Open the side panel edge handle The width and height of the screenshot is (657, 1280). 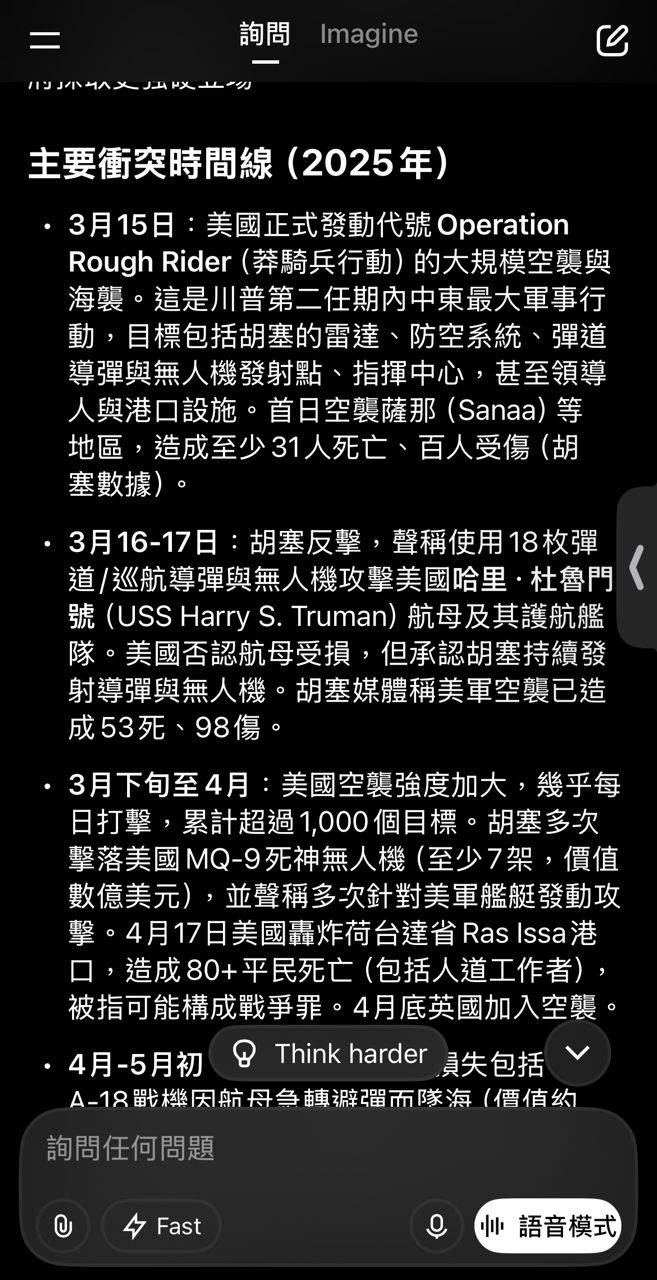(x=637, y=567)
